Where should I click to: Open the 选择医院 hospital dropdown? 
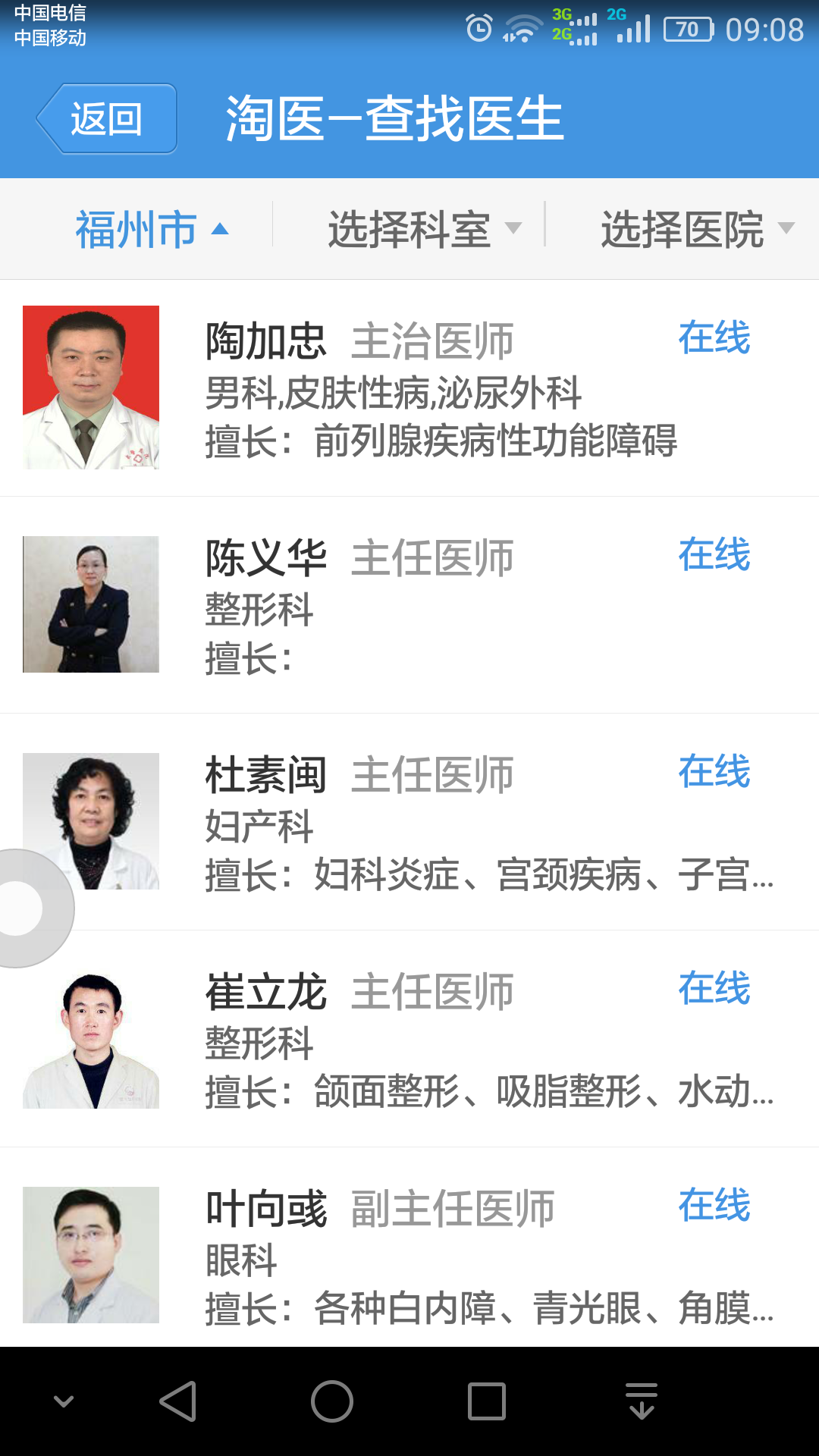pyautogui.click(x=694, y=227)
